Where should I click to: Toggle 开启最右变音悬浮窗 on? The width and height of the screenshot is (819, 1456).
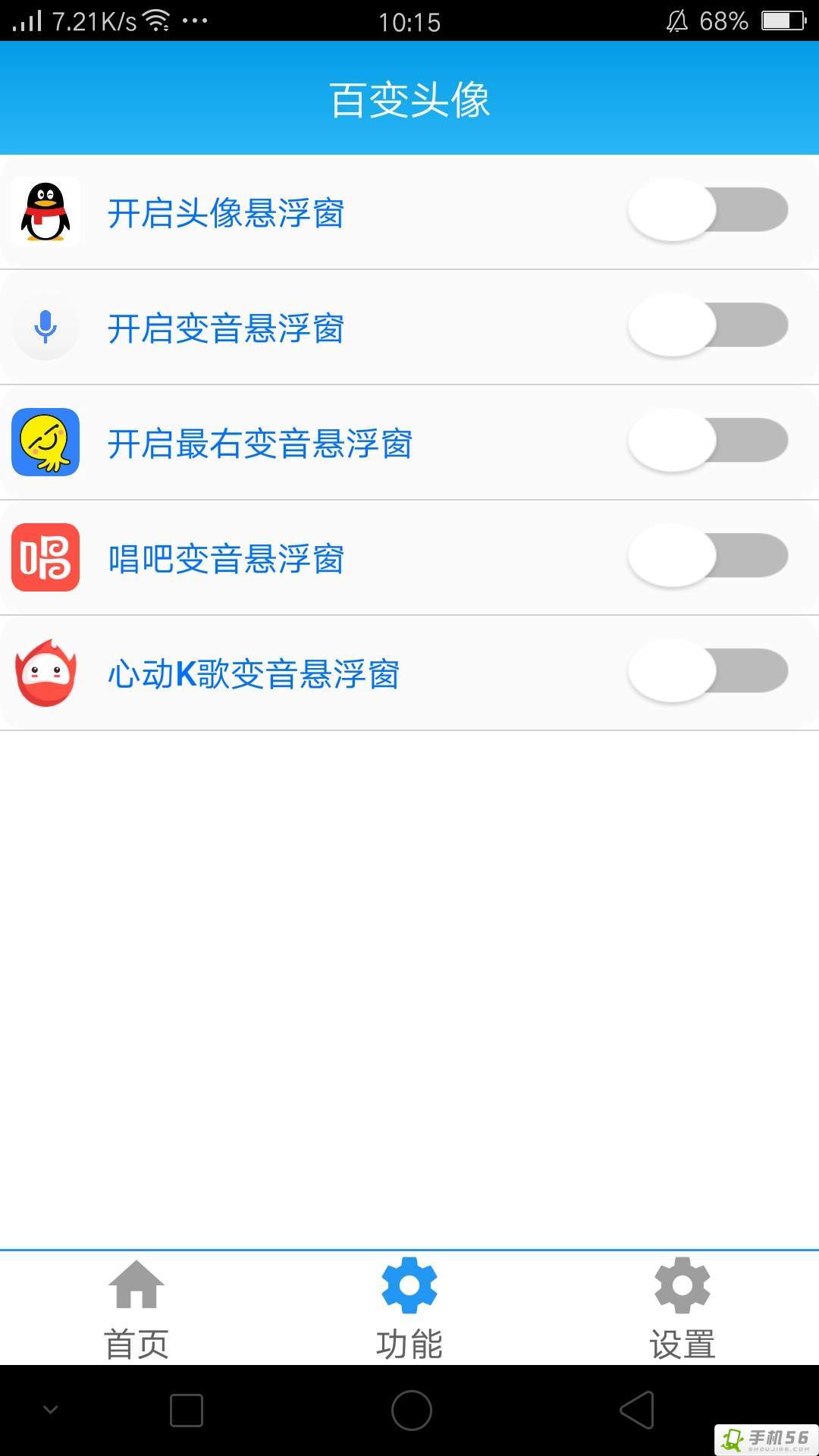pyautogui.click(x=709, y=441)
